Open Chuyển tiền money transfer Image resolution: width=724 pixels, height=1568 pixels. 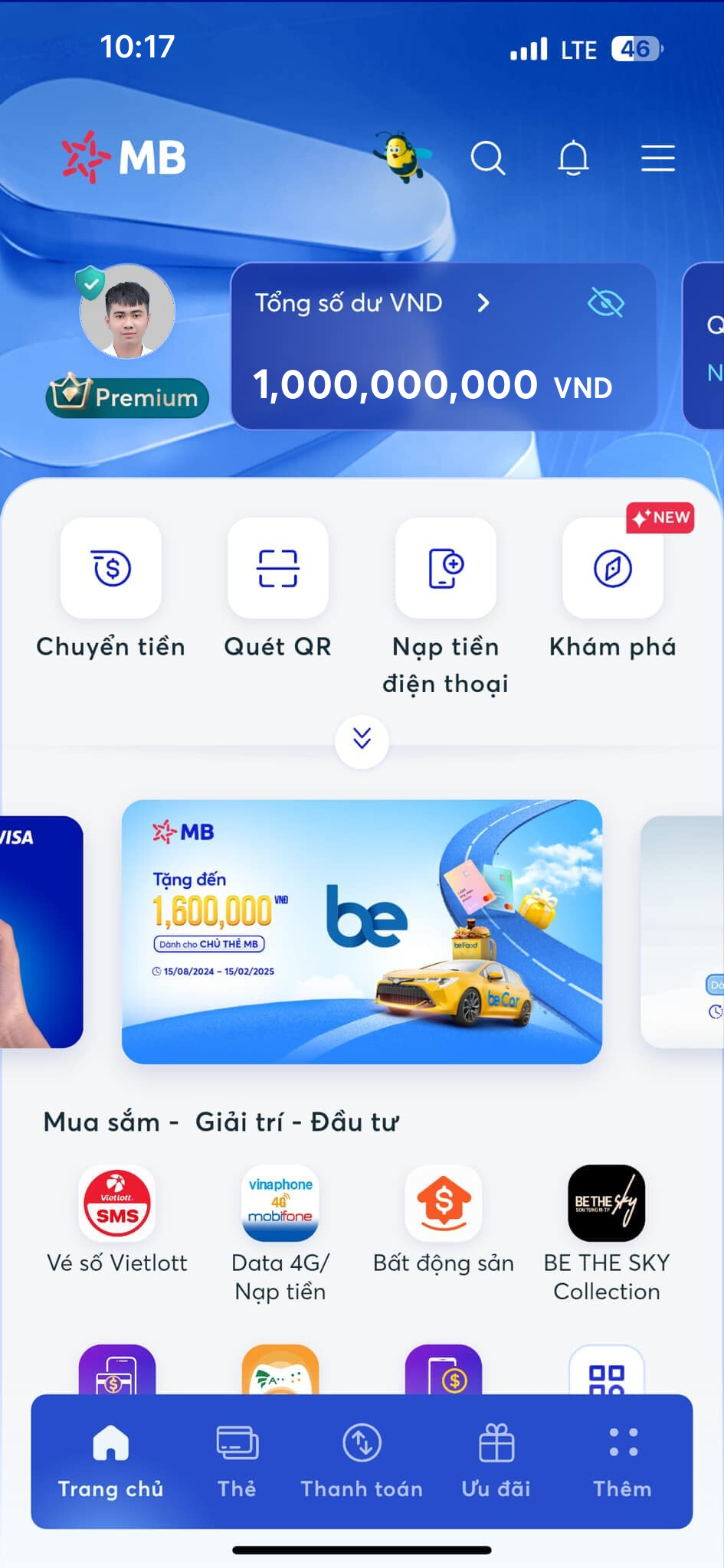[111, 569]
